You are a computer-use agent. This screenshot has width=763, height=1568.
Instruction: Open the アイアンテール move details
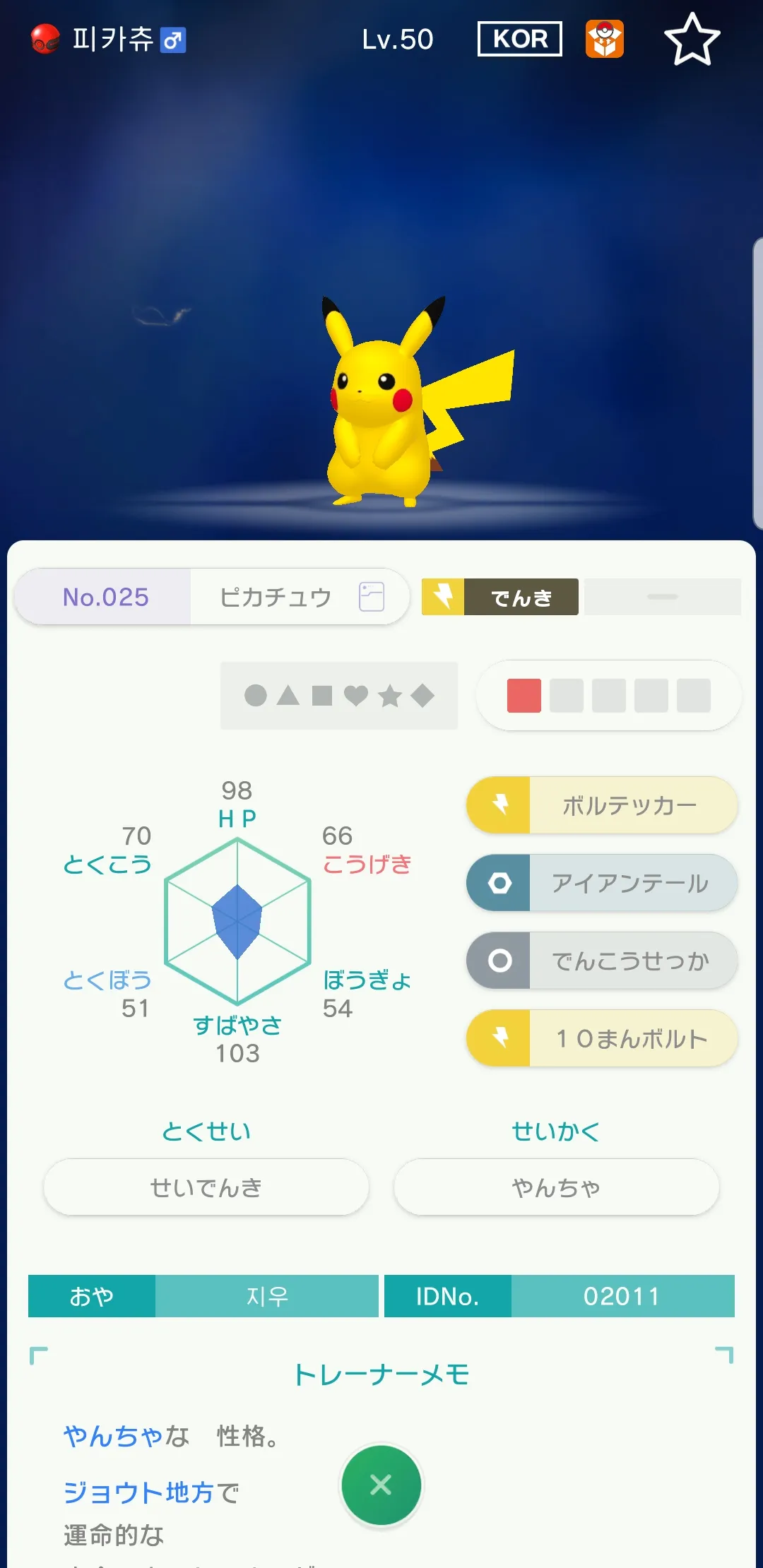(x=602, y=883)
